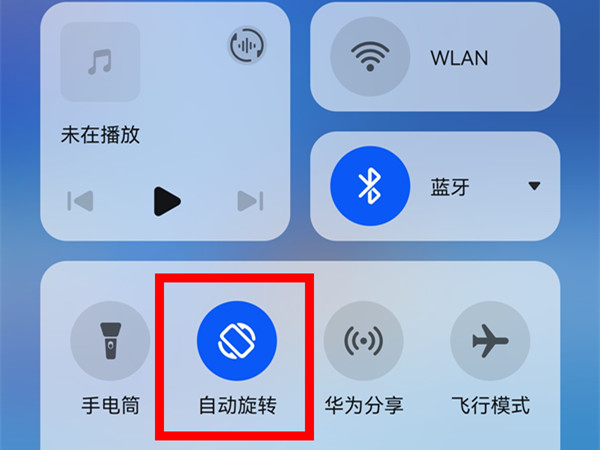Skip to the previous track

pos(80,201)
